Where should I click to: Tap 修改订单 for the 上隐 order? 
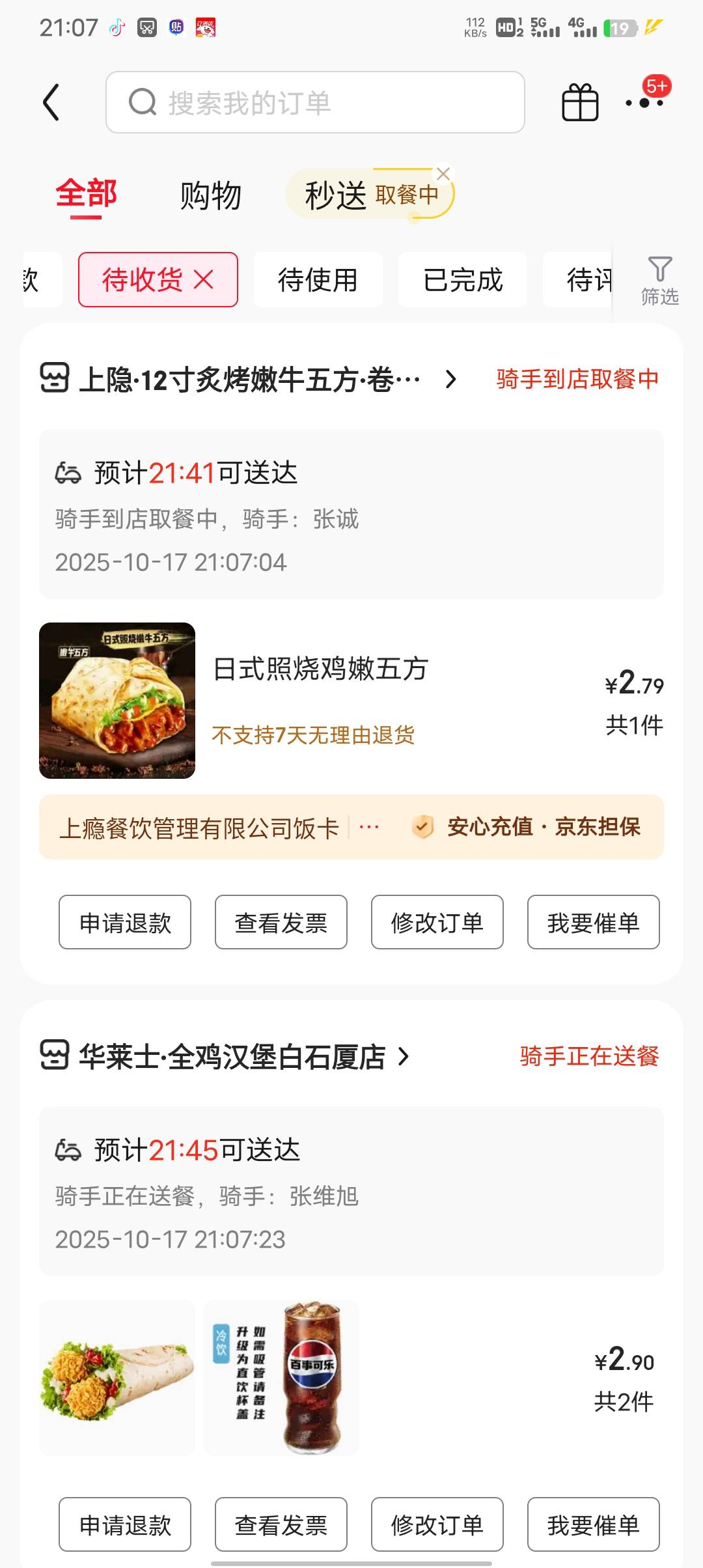click(437, 923)
